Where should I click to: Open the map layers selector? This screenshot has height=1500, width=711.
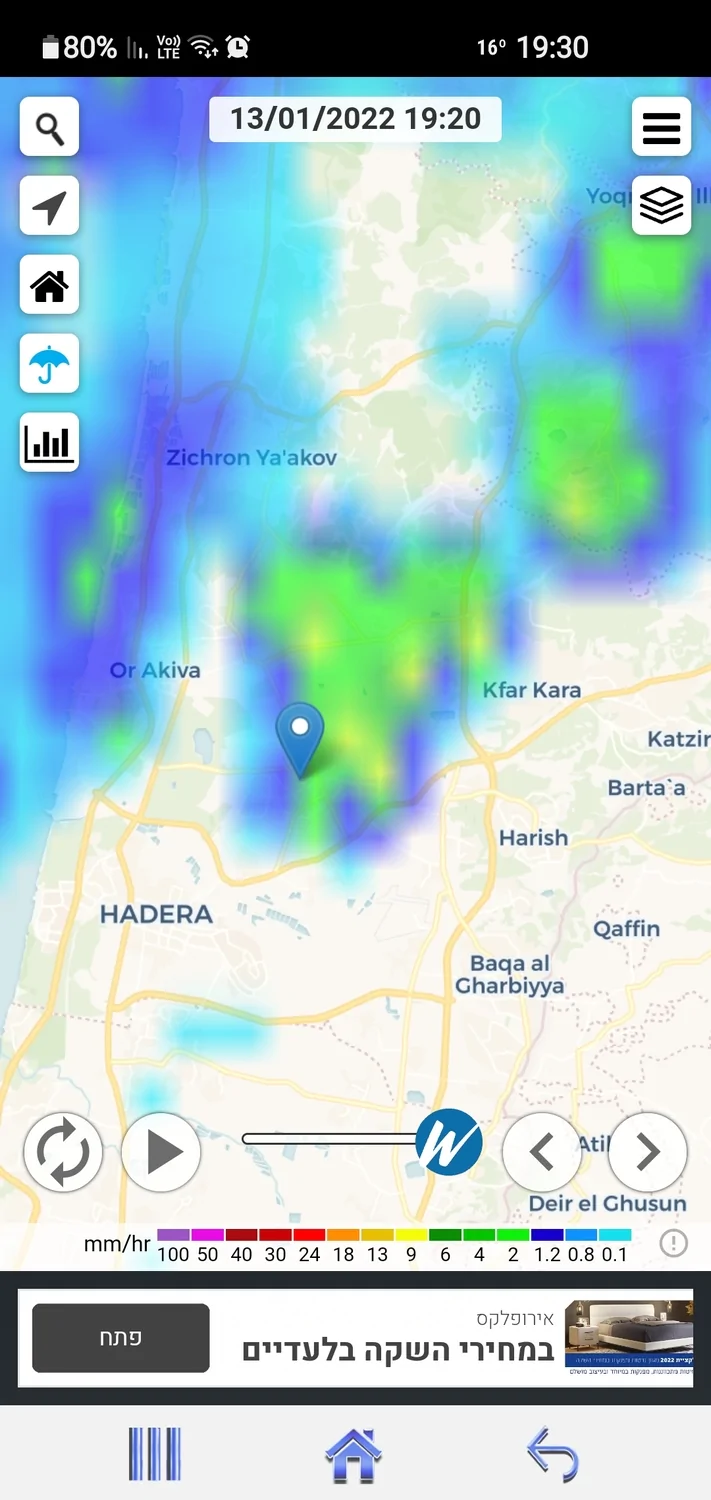(661, 206)
